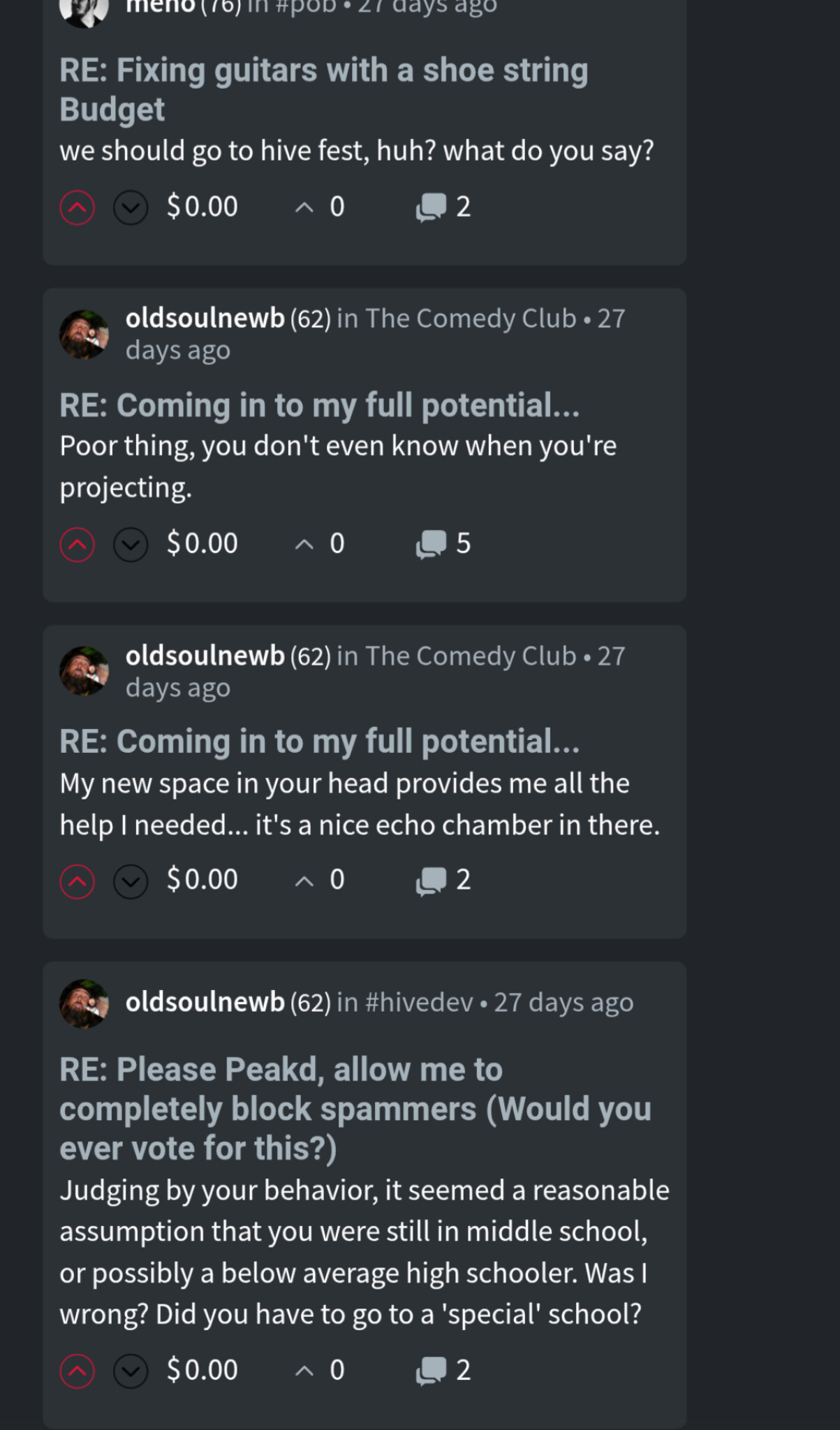Upvote the middle school comment
The image size is (840, 1430).
(x=78, y=1371)
